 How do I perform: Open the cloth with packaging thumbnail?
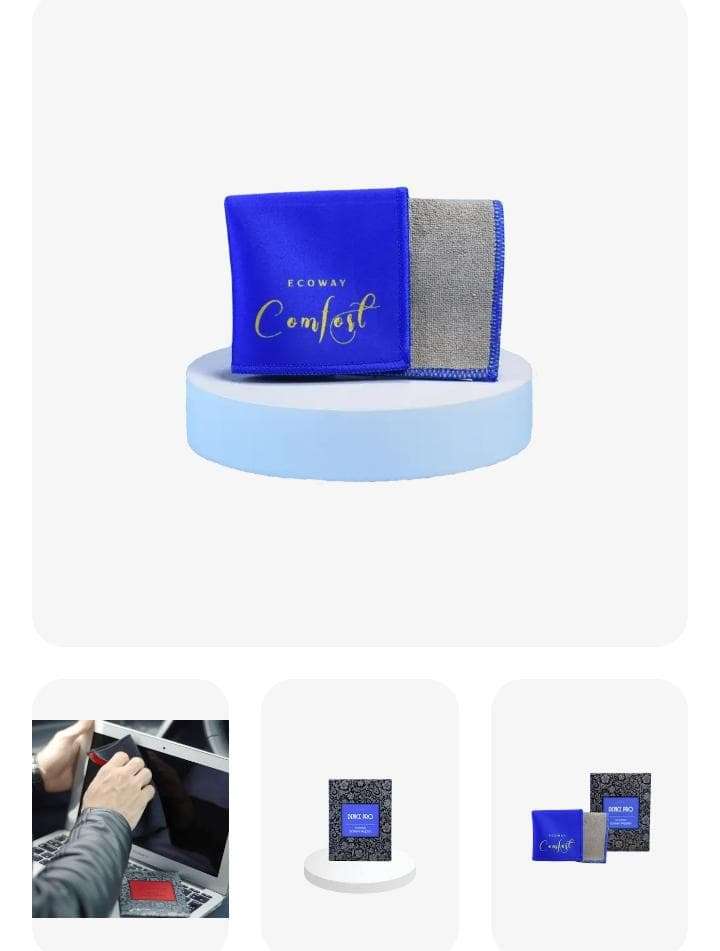tap(589, 817)
